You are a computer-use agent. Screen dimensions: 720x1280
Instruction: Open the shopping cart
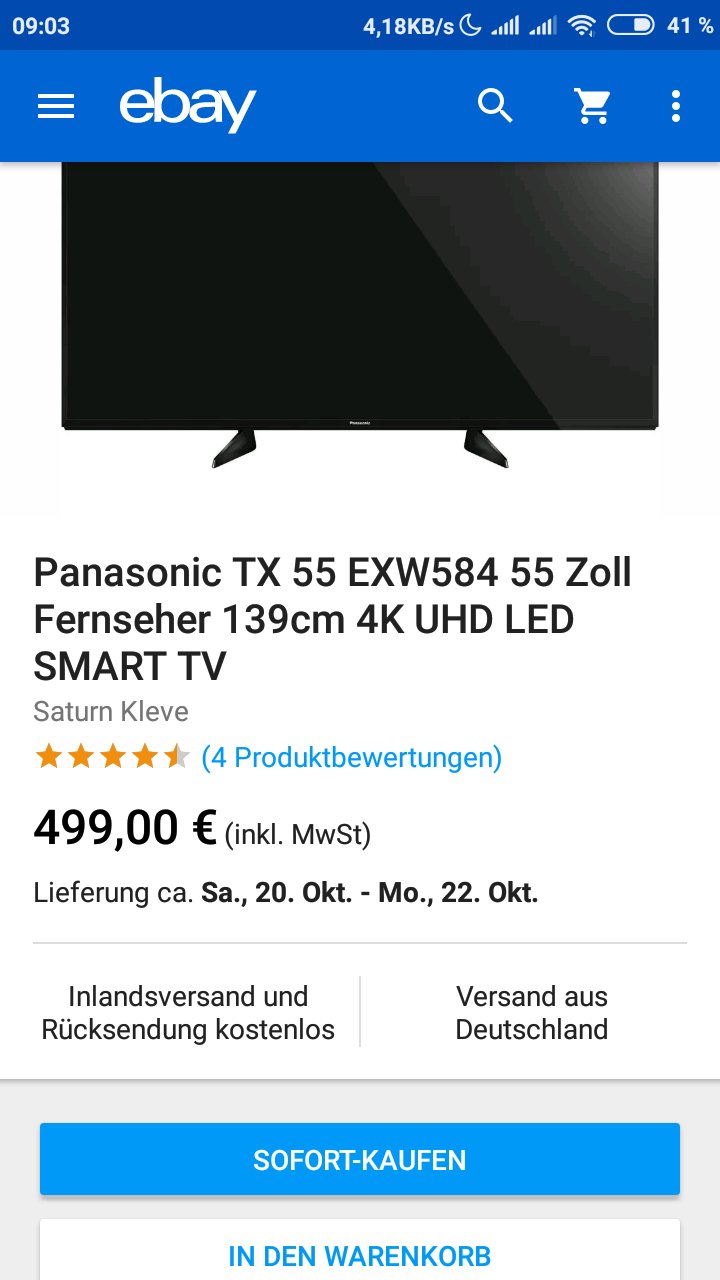point(593,105)
